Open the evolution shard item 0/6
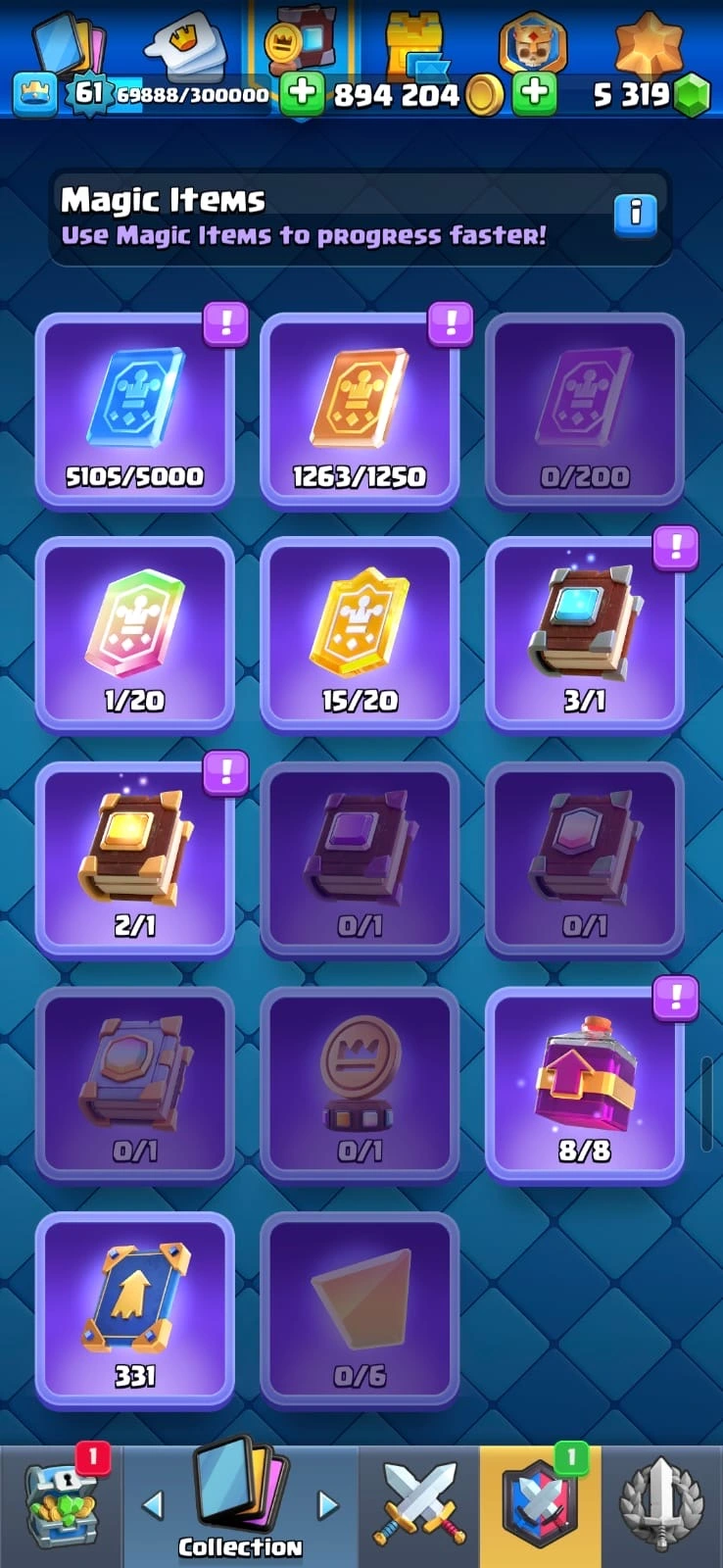The height and width of the screenshot is (1568, 723). [360, 1310]
